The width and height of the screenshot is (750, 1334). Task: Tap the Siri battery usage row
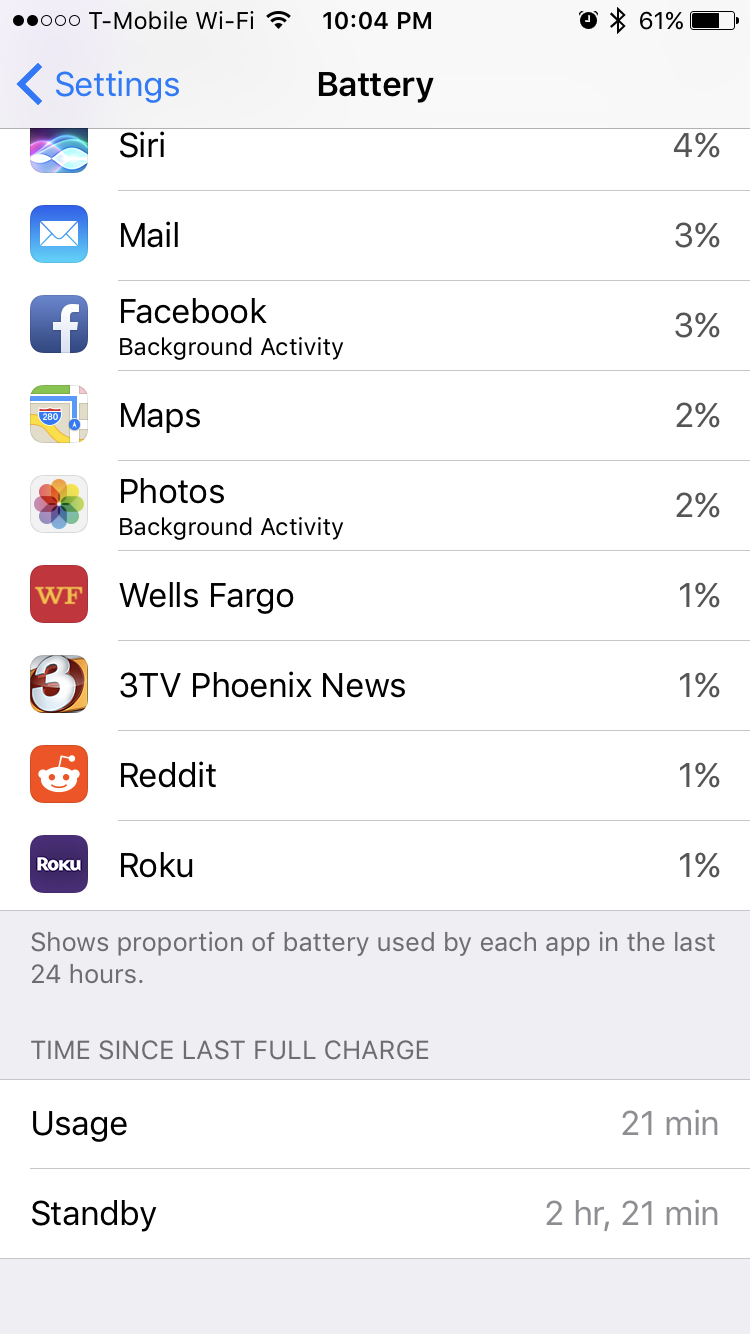tap(375, 159)
